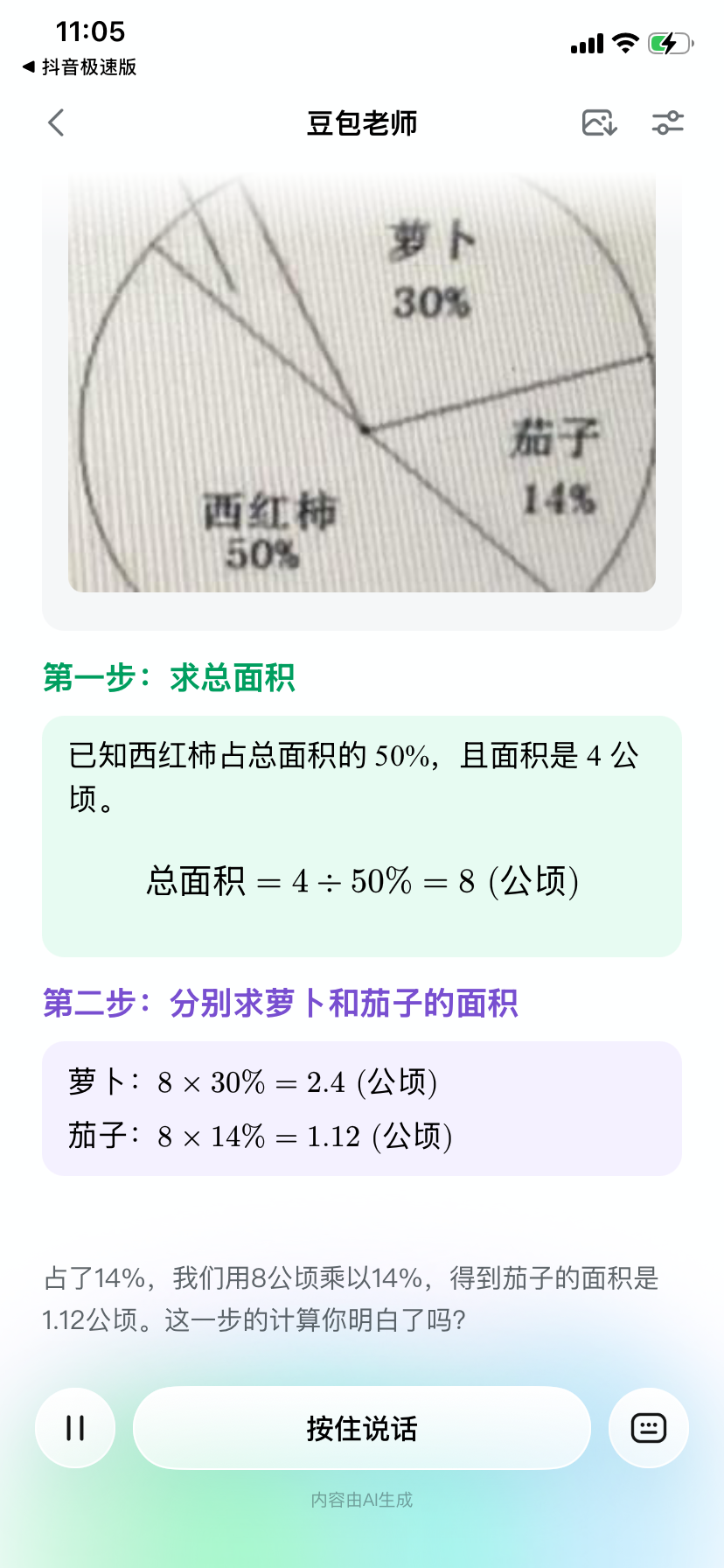The width and height of the screenshot is (724, 1568).
Task: Tap the cellular signal bars
Action: pos(585,43)
